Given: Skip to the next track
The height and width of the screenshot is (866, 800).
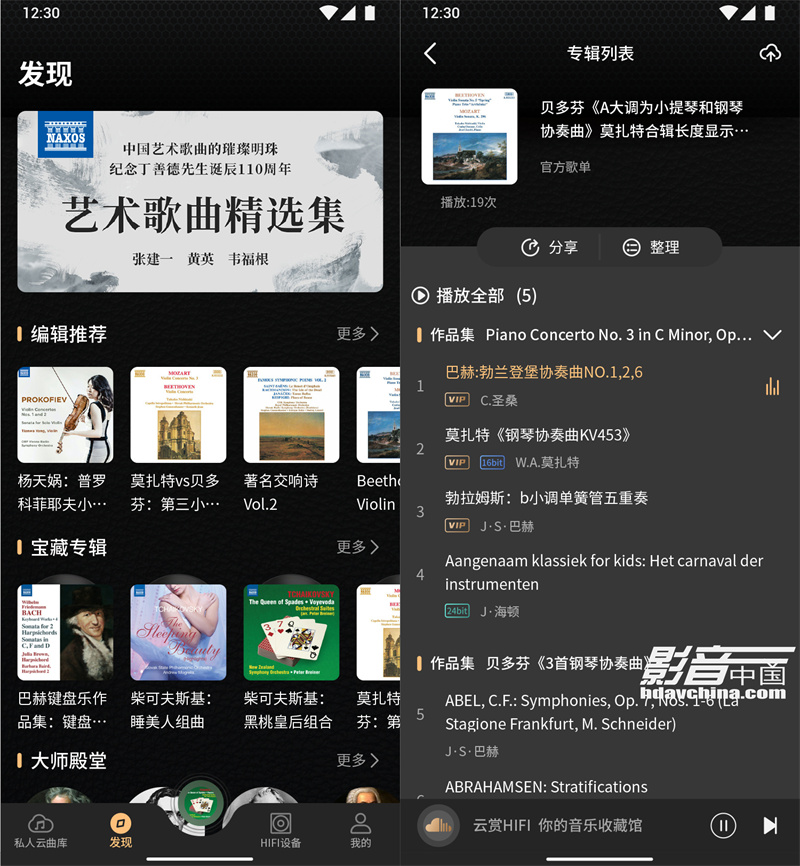Looking at the screenshot, I should [770, 825].
